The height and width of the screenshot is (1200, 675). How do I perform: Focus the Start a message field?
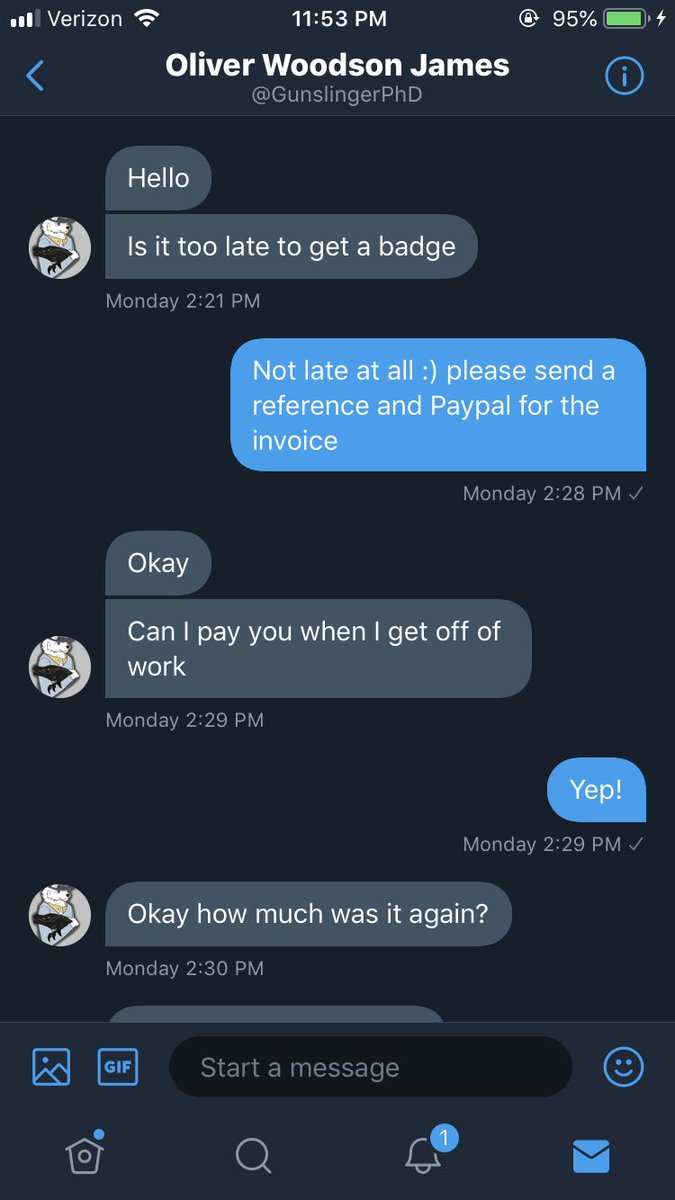click(370, 1067)
